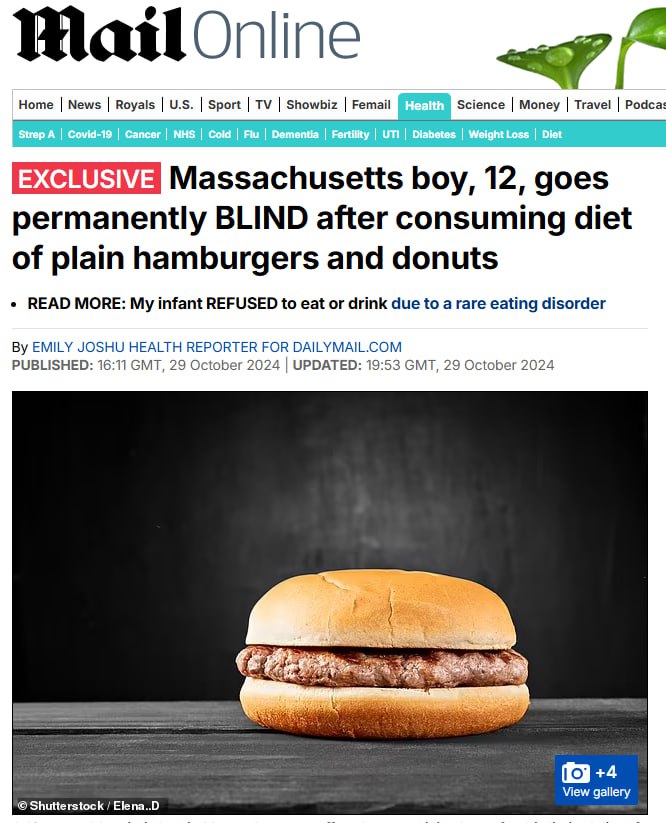Image resolution: width=666 pixels, height=823 pixels.
Task: Tap the View gallery button
Action: coord(596,781)
